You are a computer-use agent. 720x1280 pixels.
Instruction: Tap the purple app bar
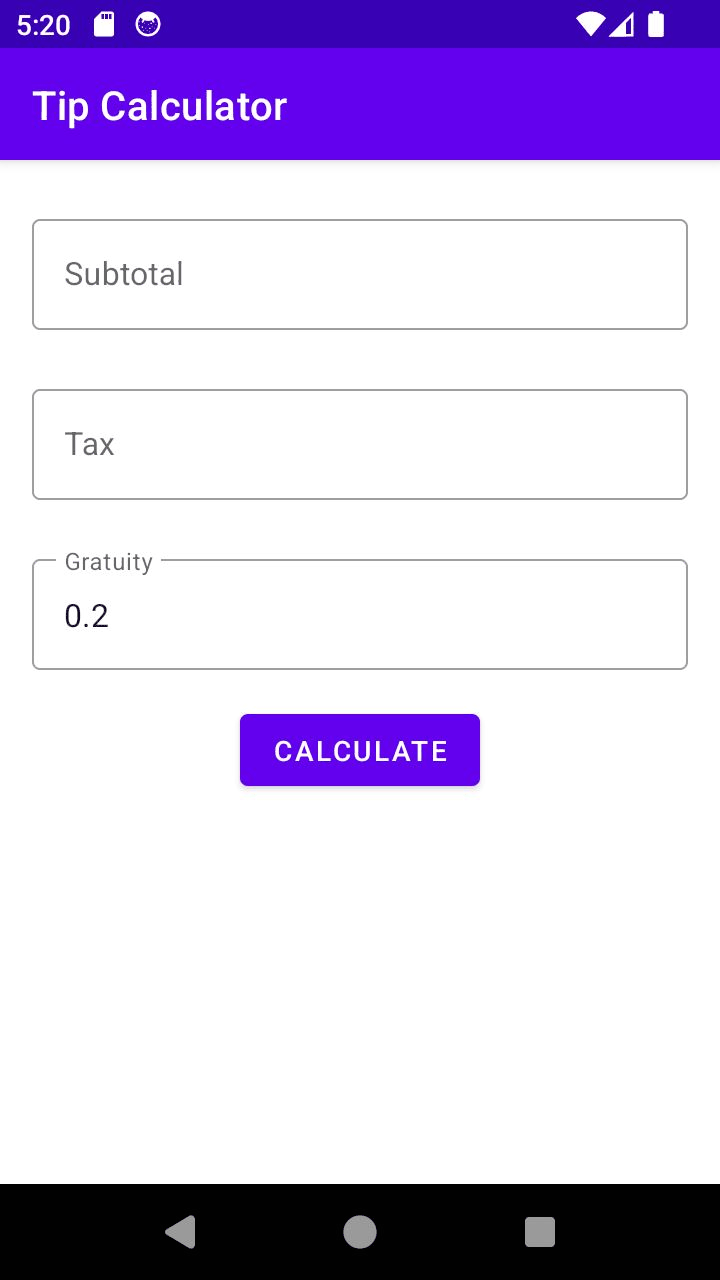tap(500, 104)
